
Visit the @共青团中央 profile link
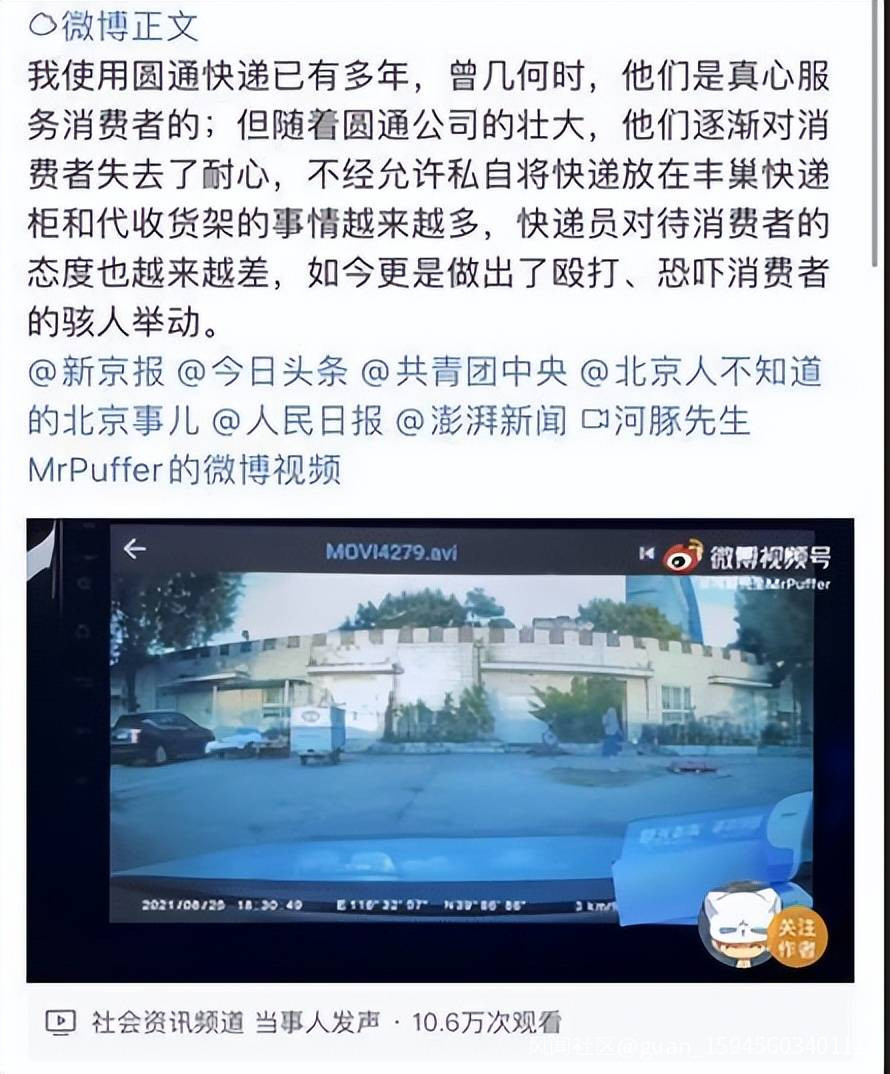click(x=463, y=373)
